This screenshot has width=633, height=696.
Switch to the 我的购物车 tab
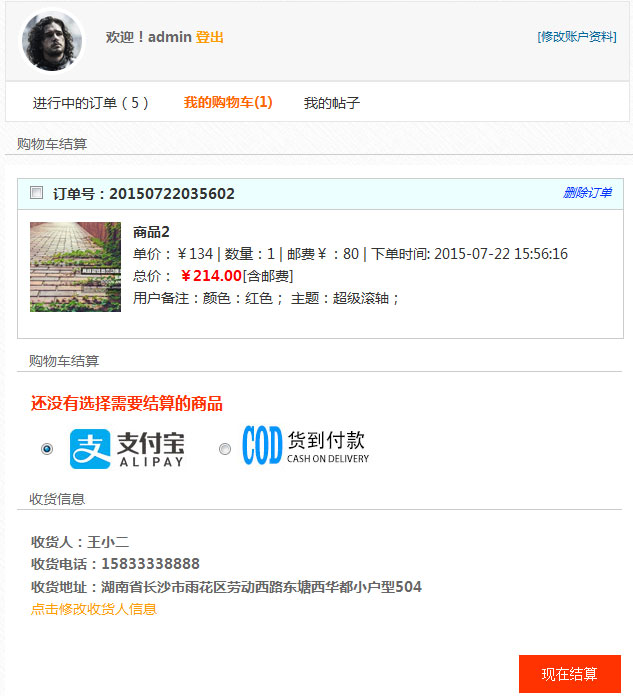(x=228, y=102)
